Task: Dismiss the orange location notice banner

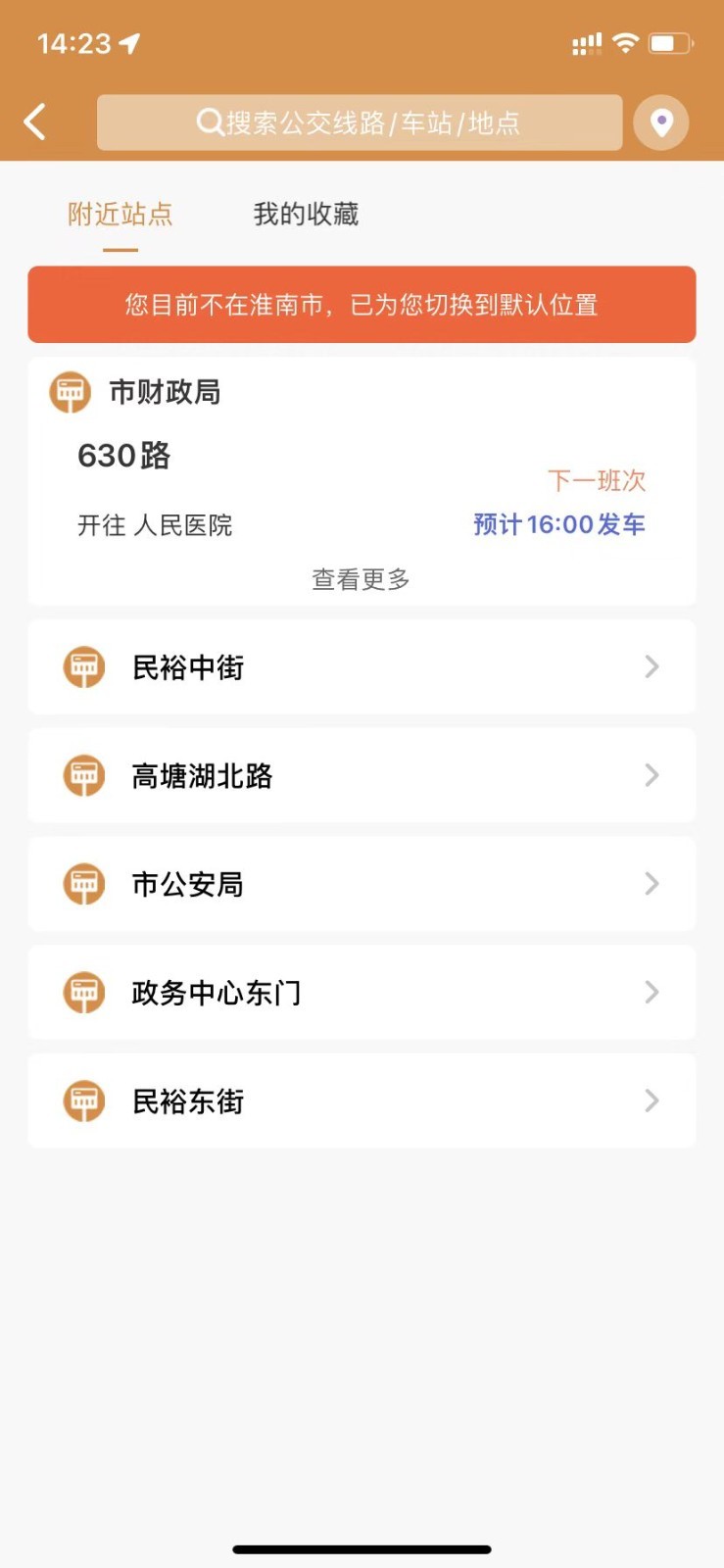Action: [362, 305]
